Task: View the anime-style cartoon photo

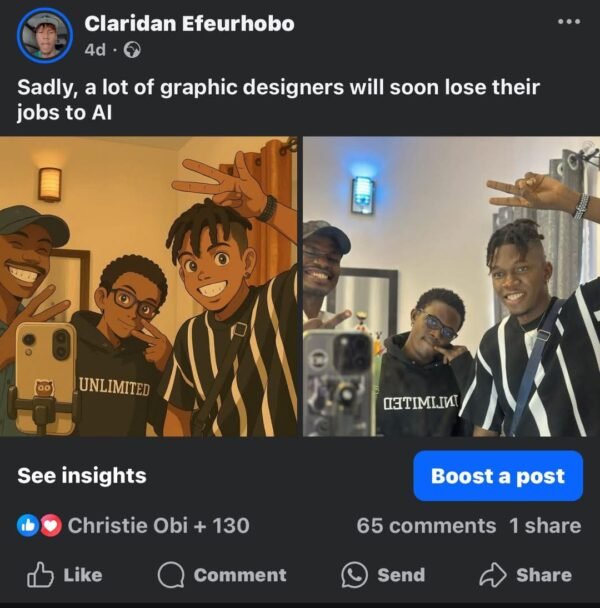Action: click(150, 287)
